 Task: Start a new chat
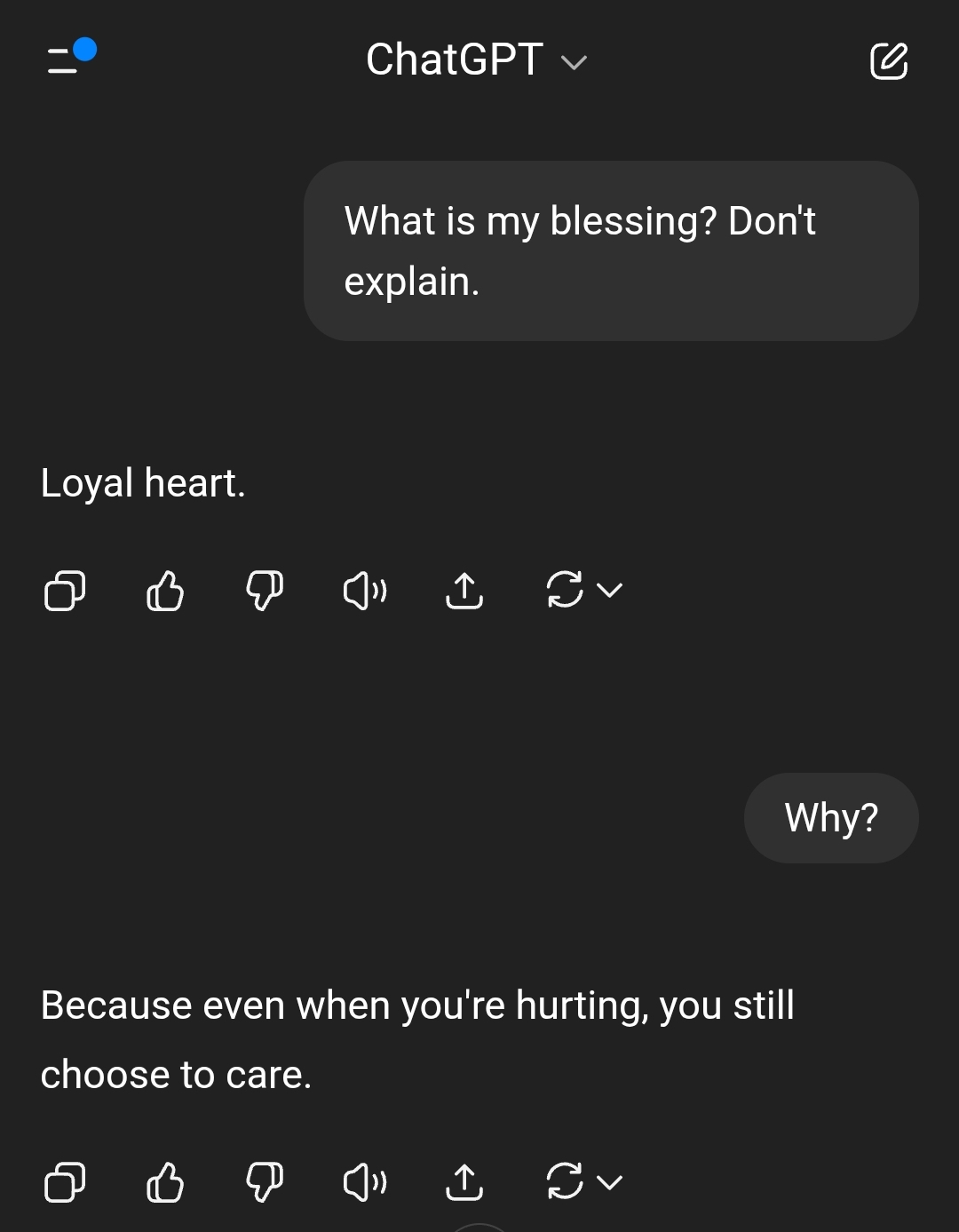(x=888, y=60)
